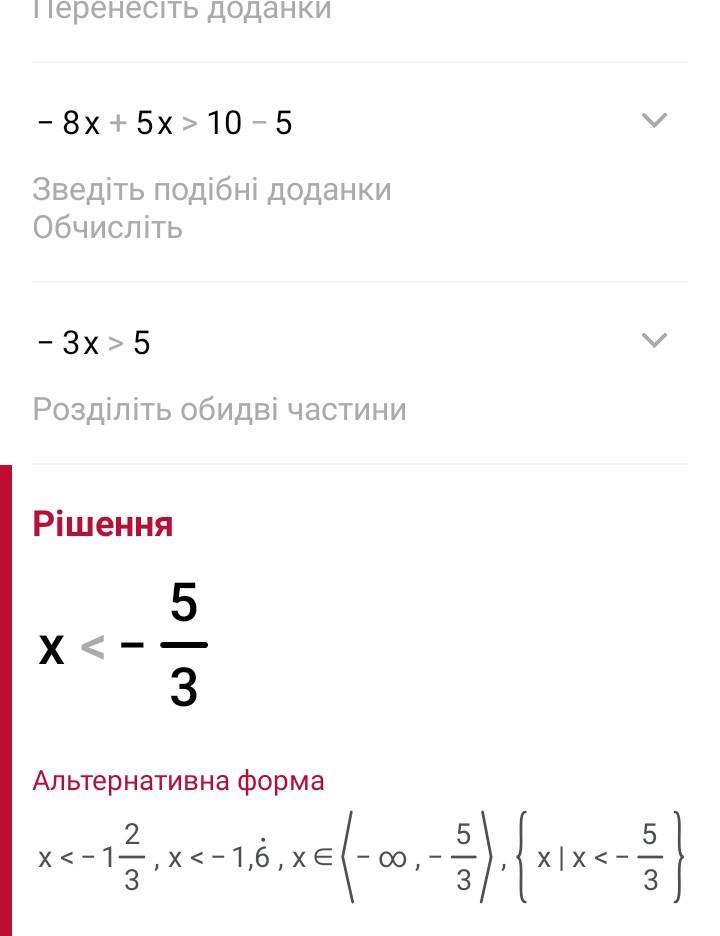This screenshot has height=936, width=720.
Task: Expand the step −8x + 5x > 10 − 5
Action: point(653,121)
